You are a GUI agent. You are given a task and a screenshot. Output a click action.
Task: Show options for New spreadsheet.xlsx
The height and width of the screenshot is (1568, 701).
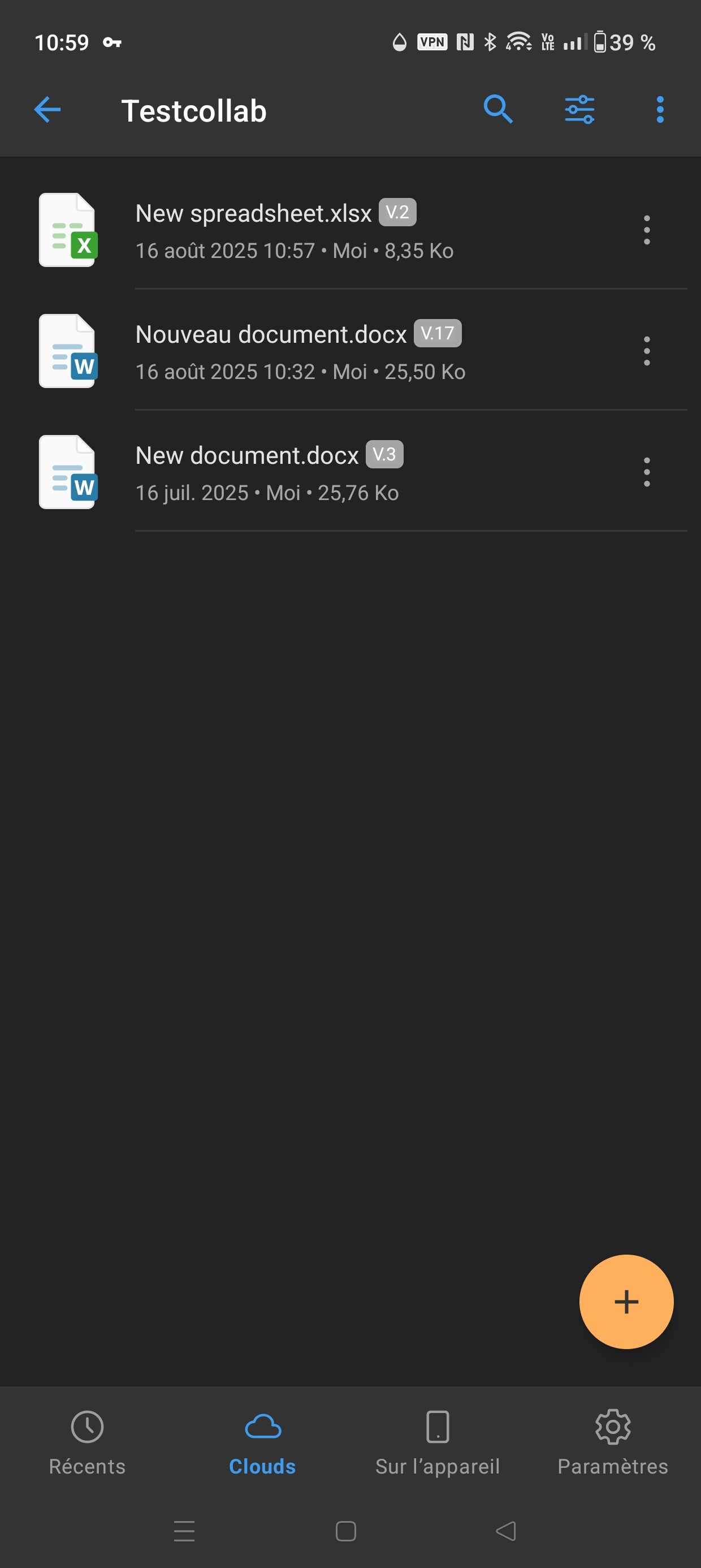point(646,230)
